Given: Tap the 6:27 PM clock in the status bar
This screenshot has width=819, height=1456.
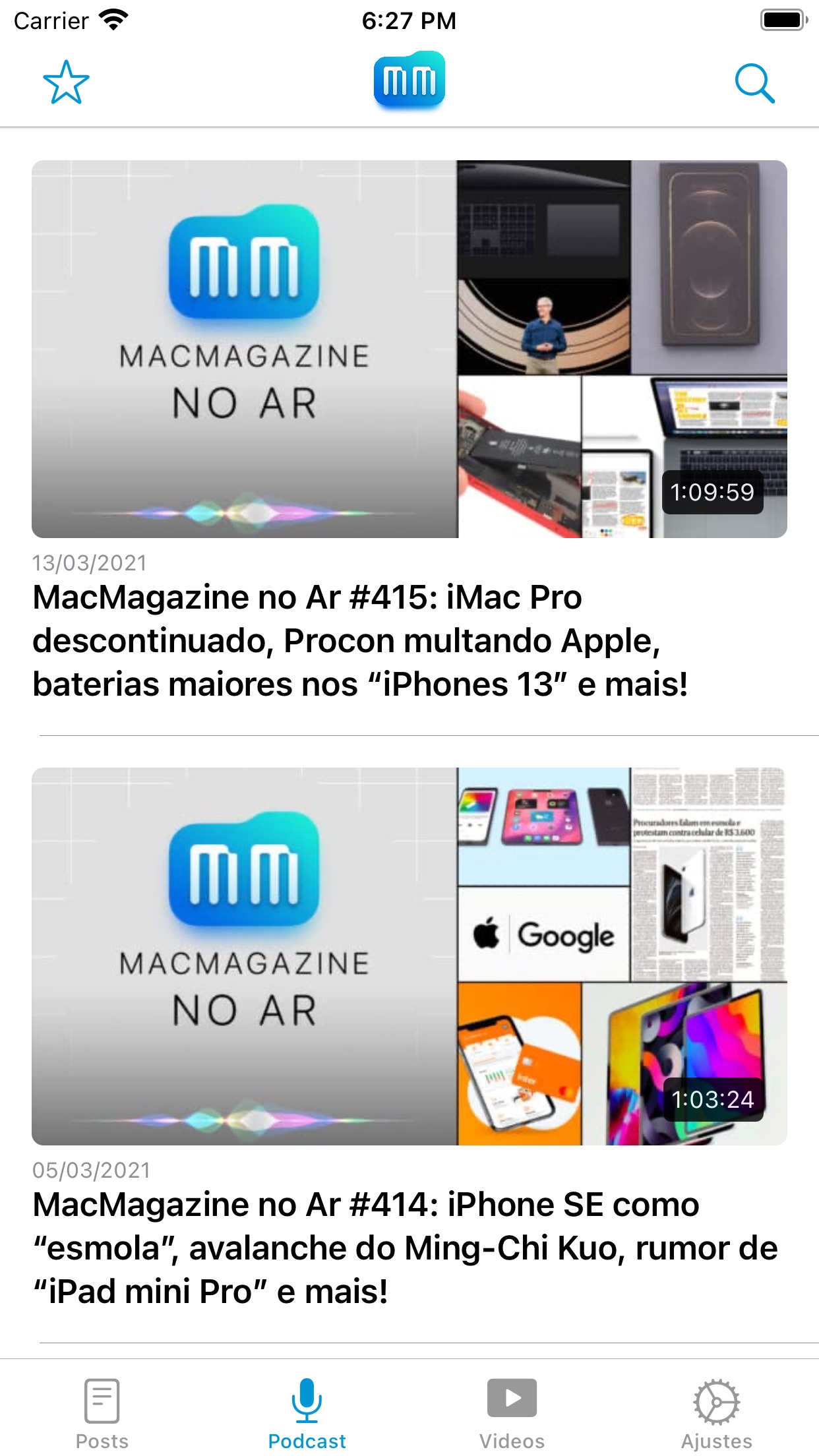Looking at the screenshot, I should tap(409, 20).
